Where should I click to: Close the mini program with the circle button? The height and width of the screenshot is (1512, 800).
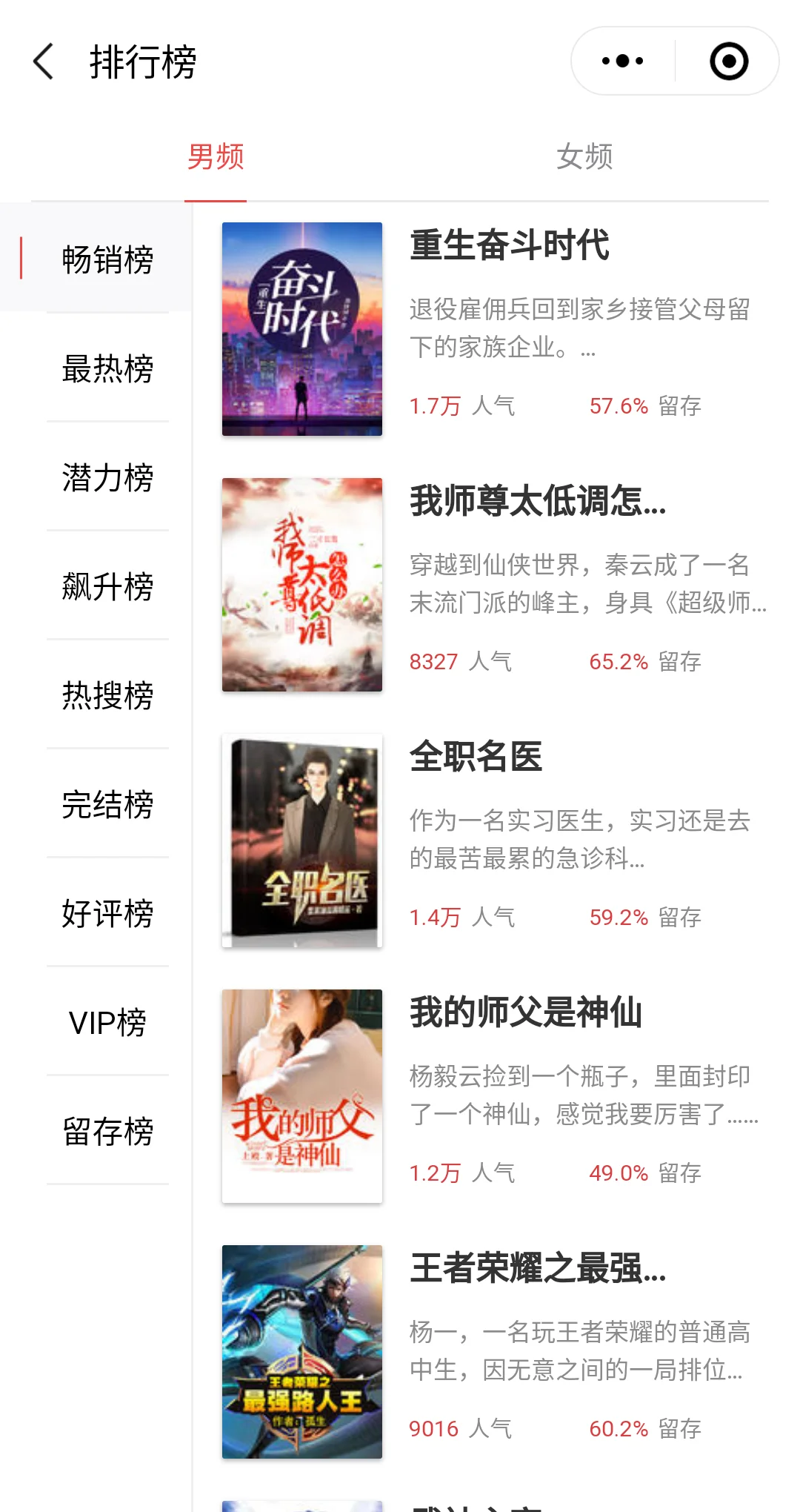click(729, 61)
